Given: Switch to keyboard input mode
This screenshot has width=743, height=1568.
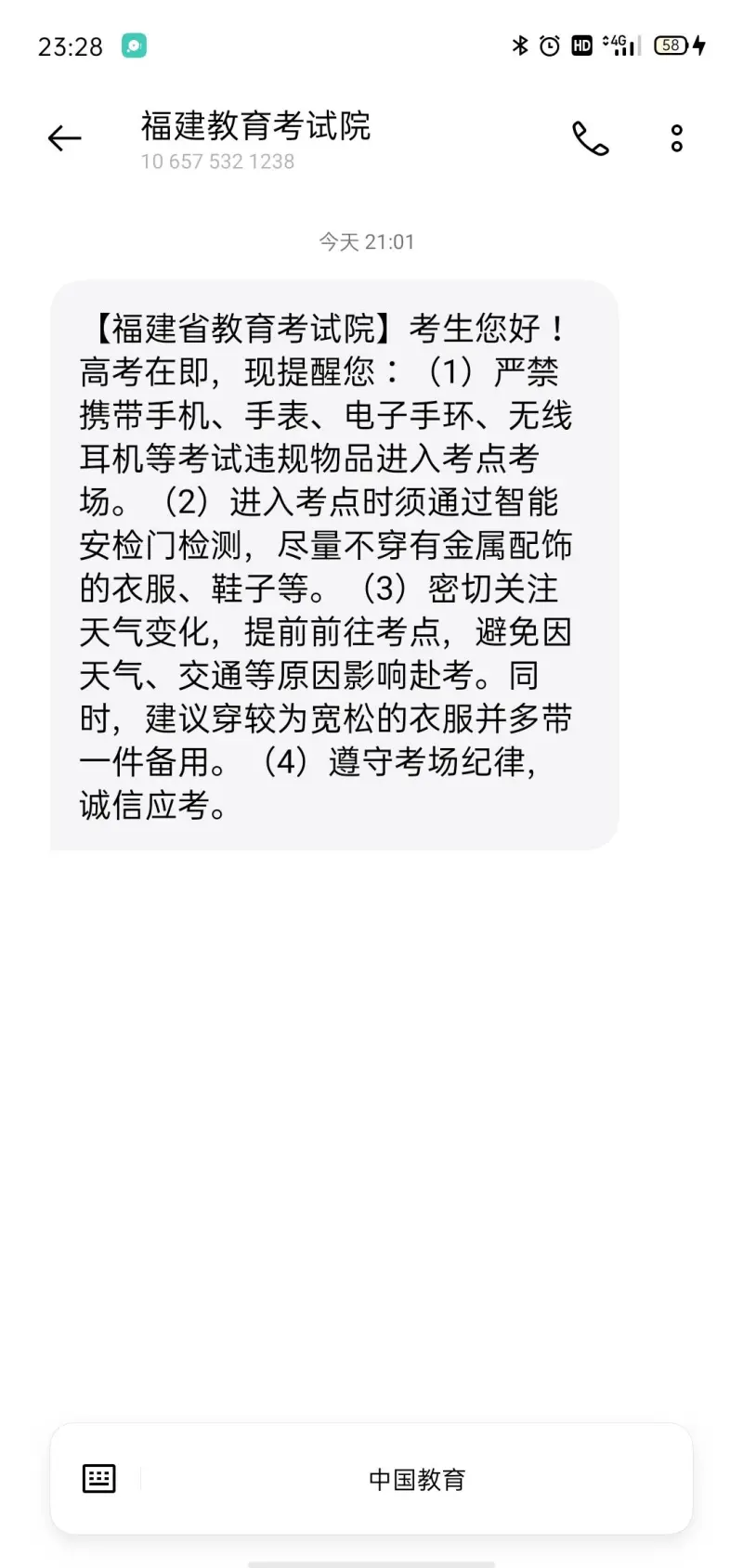Looking at the screenshot, I should pos(99,1478).
